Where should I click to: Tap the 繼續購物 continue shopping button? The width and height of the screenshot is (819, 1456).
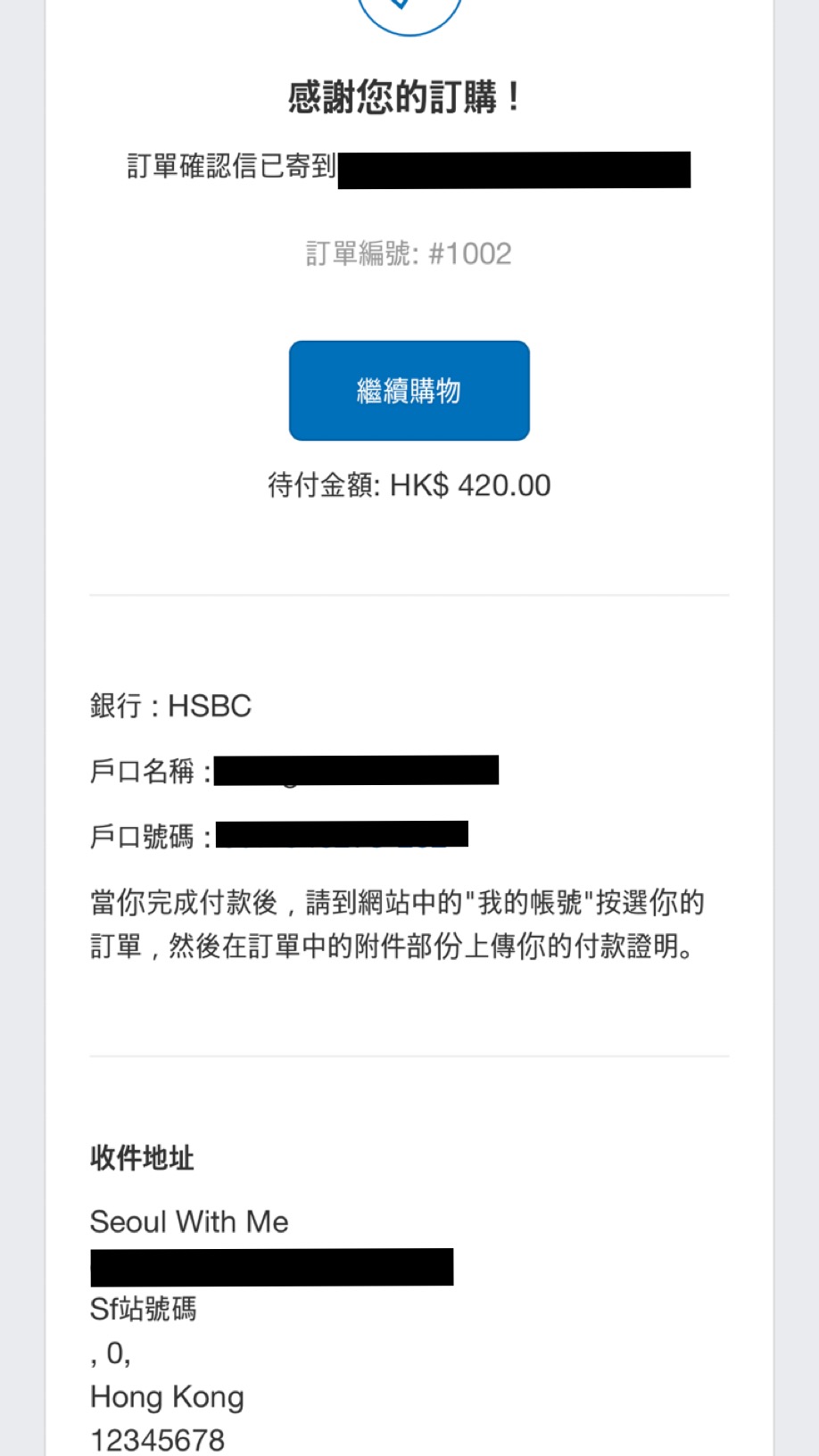point(409,391)
